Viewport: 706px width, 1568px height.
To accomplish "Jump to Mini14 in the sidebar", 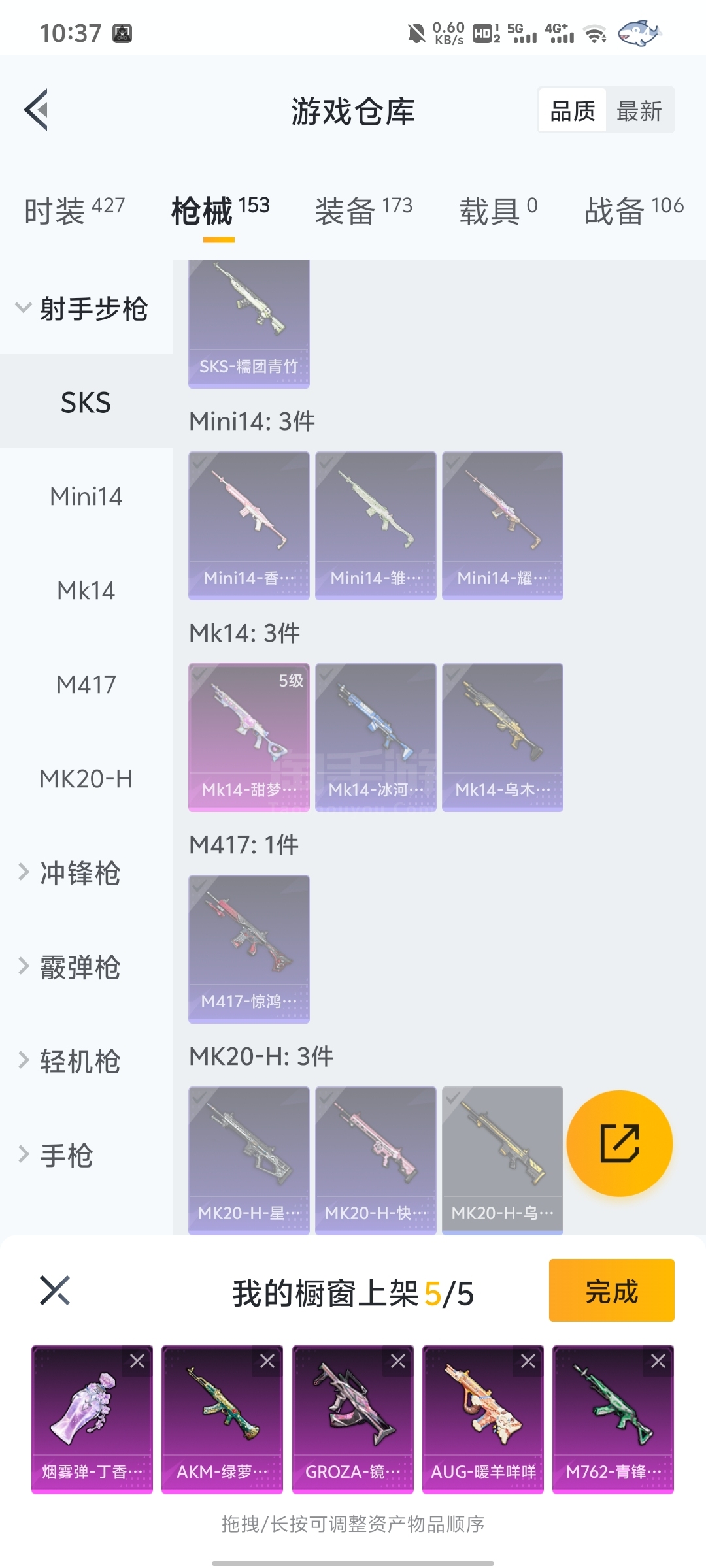I will pyautogui.click(x=86, y=497).
